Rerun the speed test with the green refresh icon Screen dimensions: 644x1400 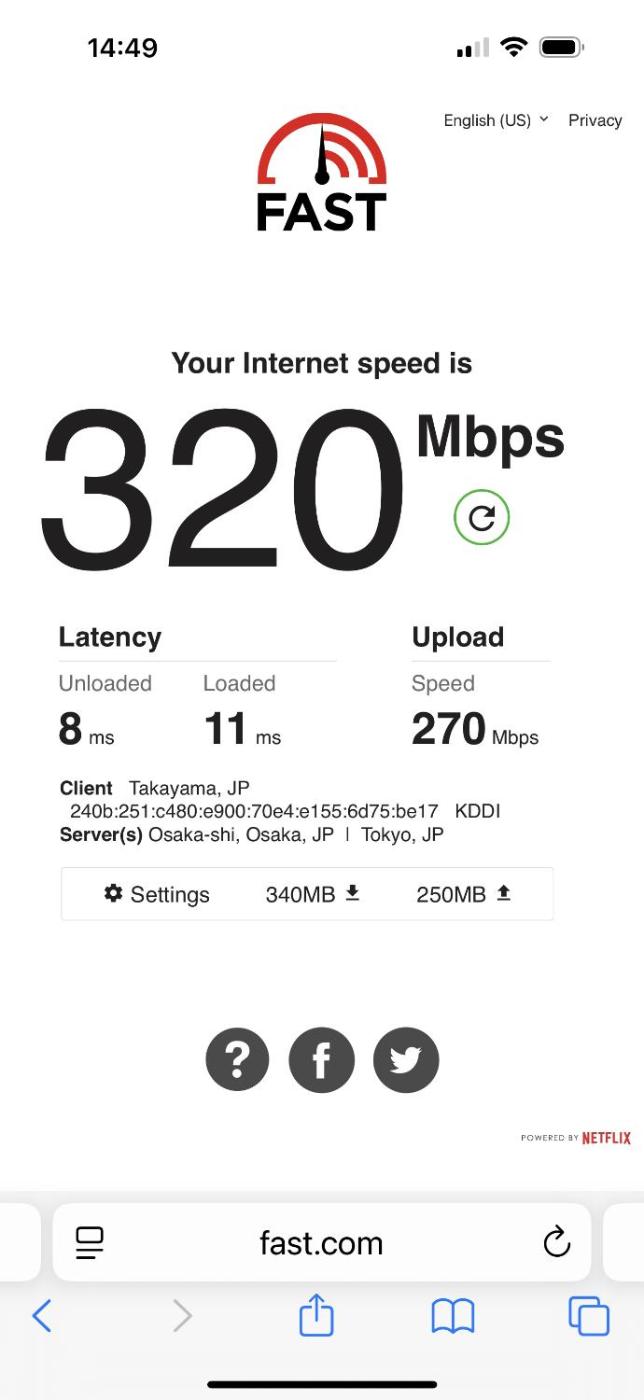click(x=482, y=517)
